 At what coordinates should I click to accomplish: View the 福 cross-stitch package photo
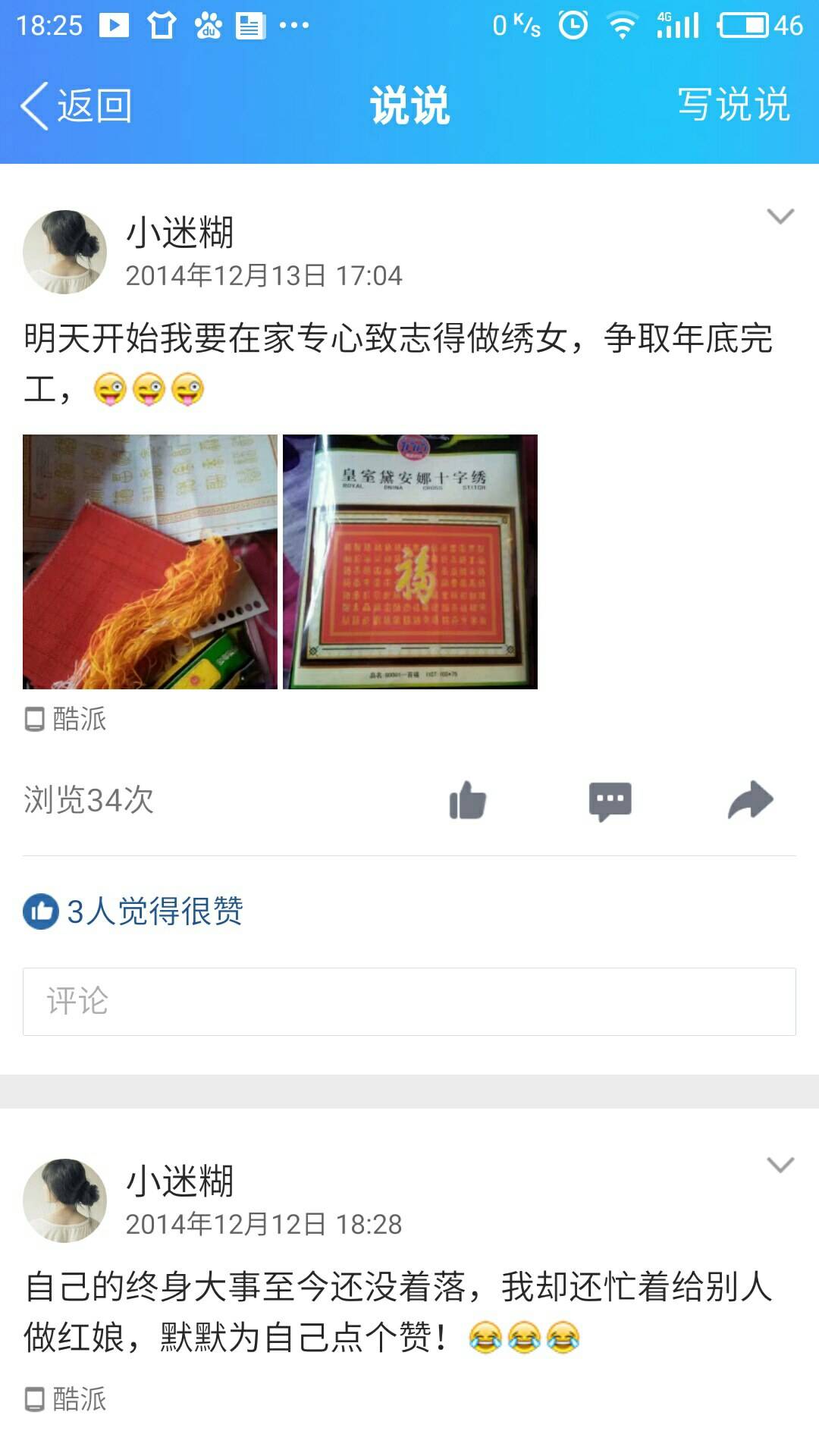409,561
